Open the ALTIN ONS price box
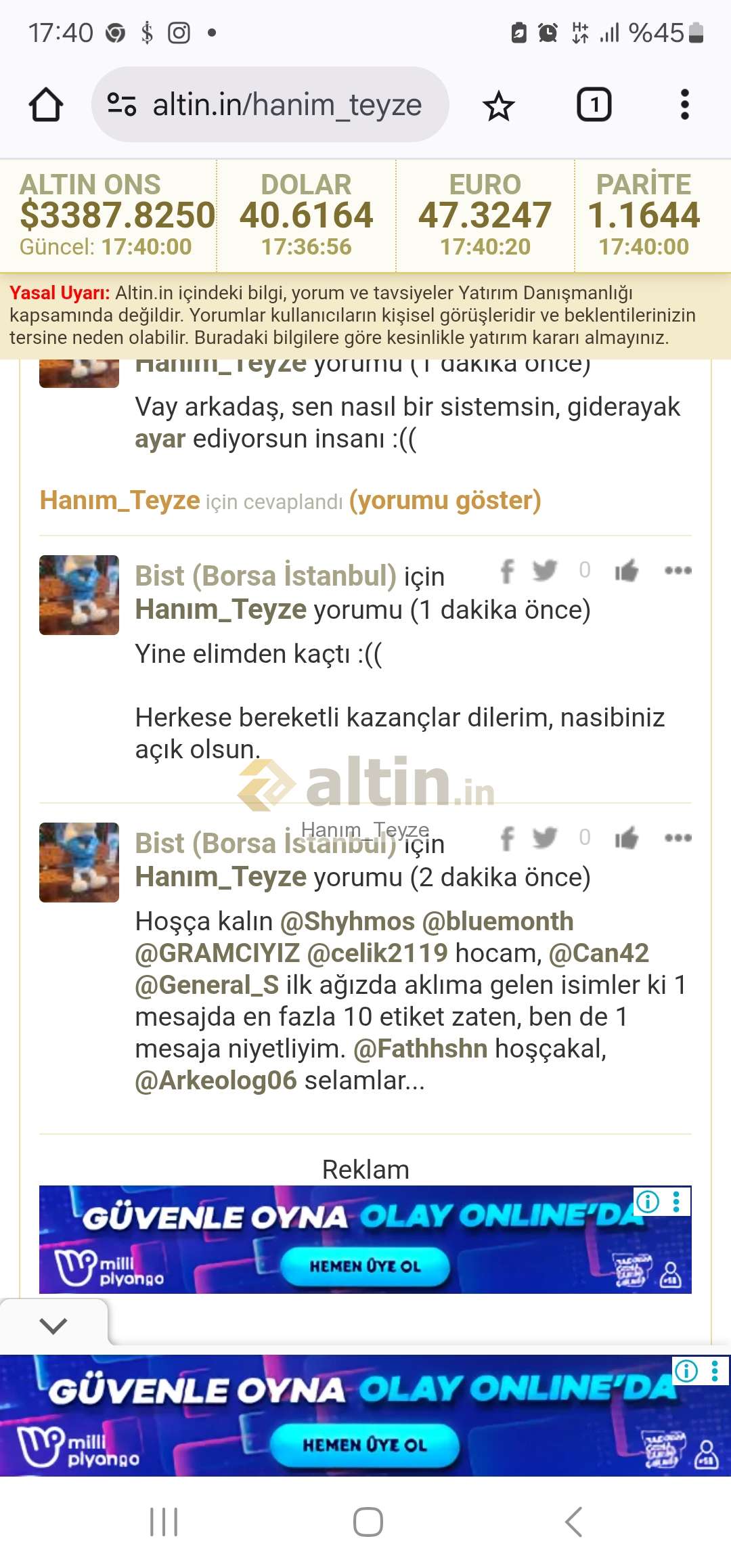 [x=109, y=215]
